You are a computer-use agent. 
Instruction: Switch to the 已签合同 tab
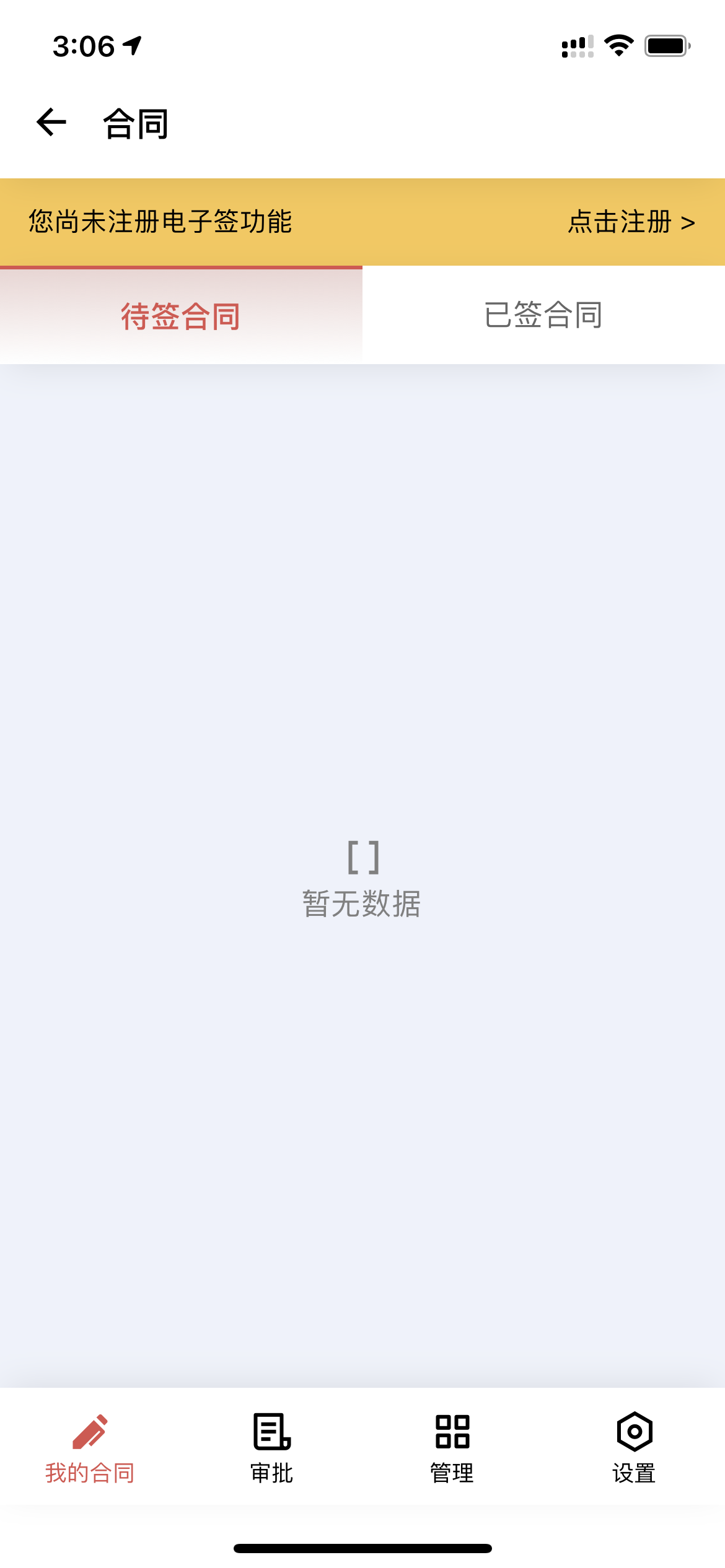543,315
